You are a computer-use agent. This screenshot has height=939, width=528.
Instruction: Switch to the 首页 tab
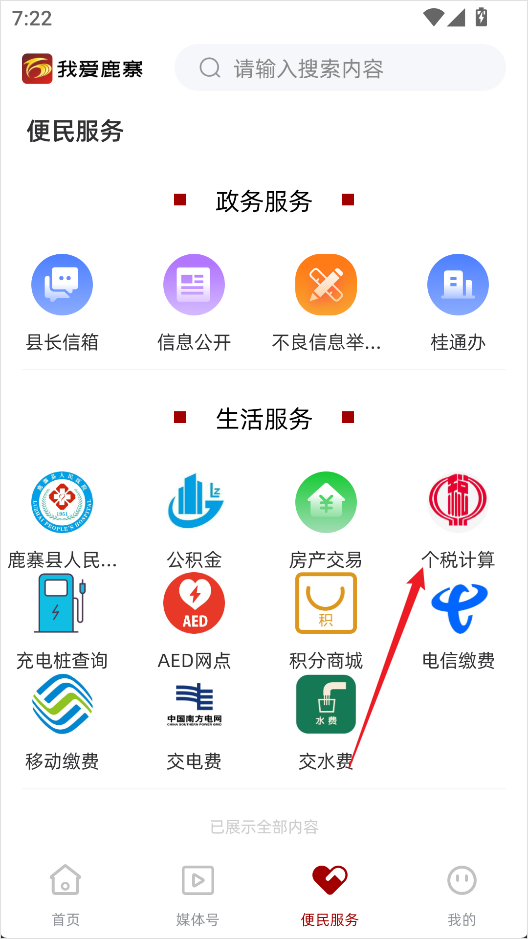point(65,895)
